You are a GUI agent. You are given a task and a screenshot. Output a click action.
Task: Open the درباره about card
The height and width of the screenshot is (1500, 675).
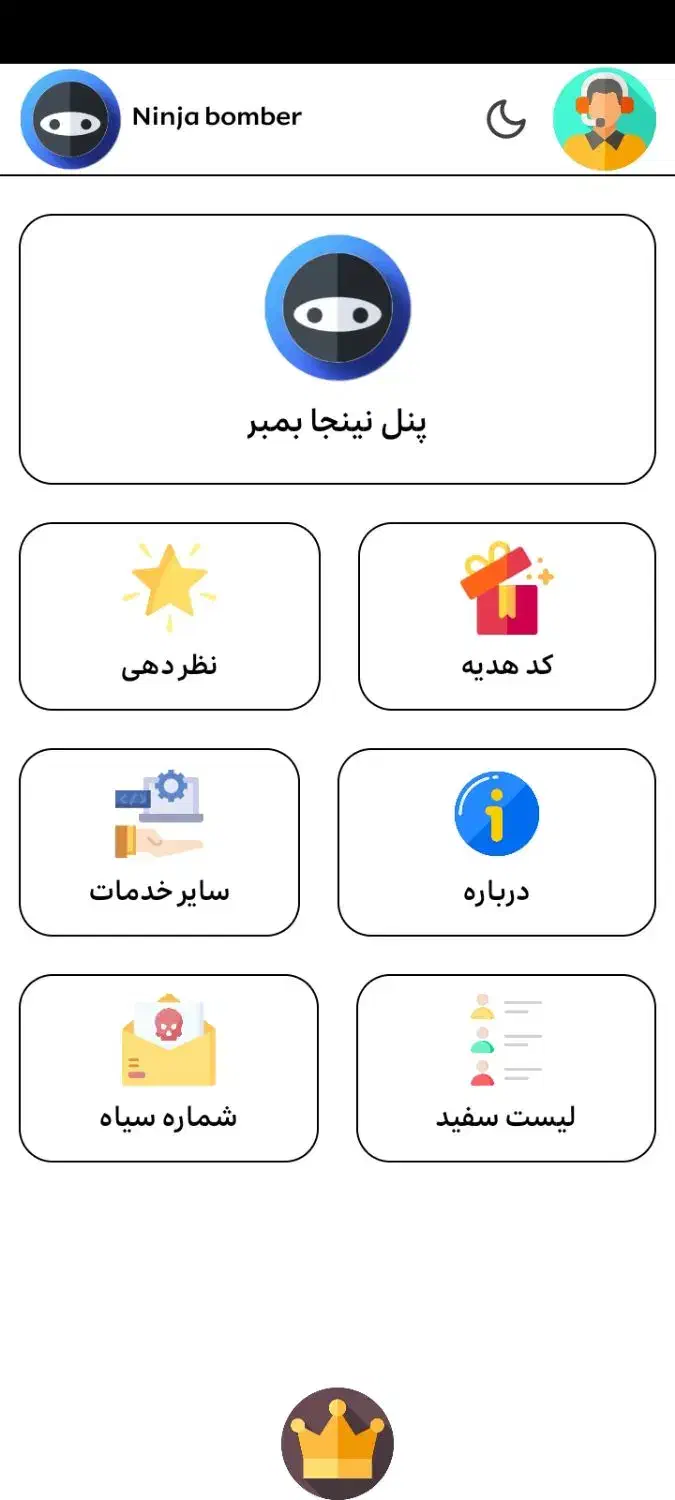pos(496,842)
